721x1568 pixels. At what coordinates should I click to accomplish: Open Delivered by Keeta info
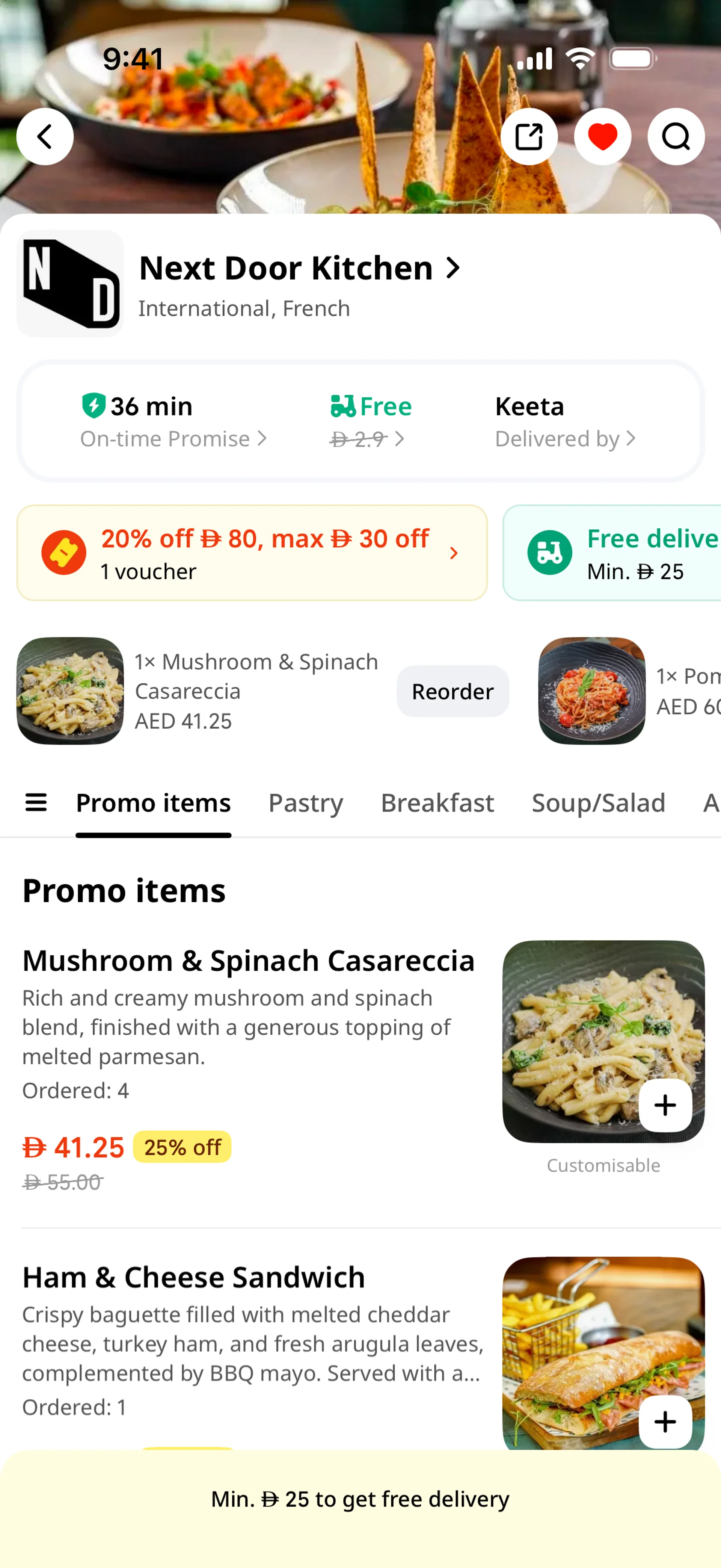click(x=565, y=438)
